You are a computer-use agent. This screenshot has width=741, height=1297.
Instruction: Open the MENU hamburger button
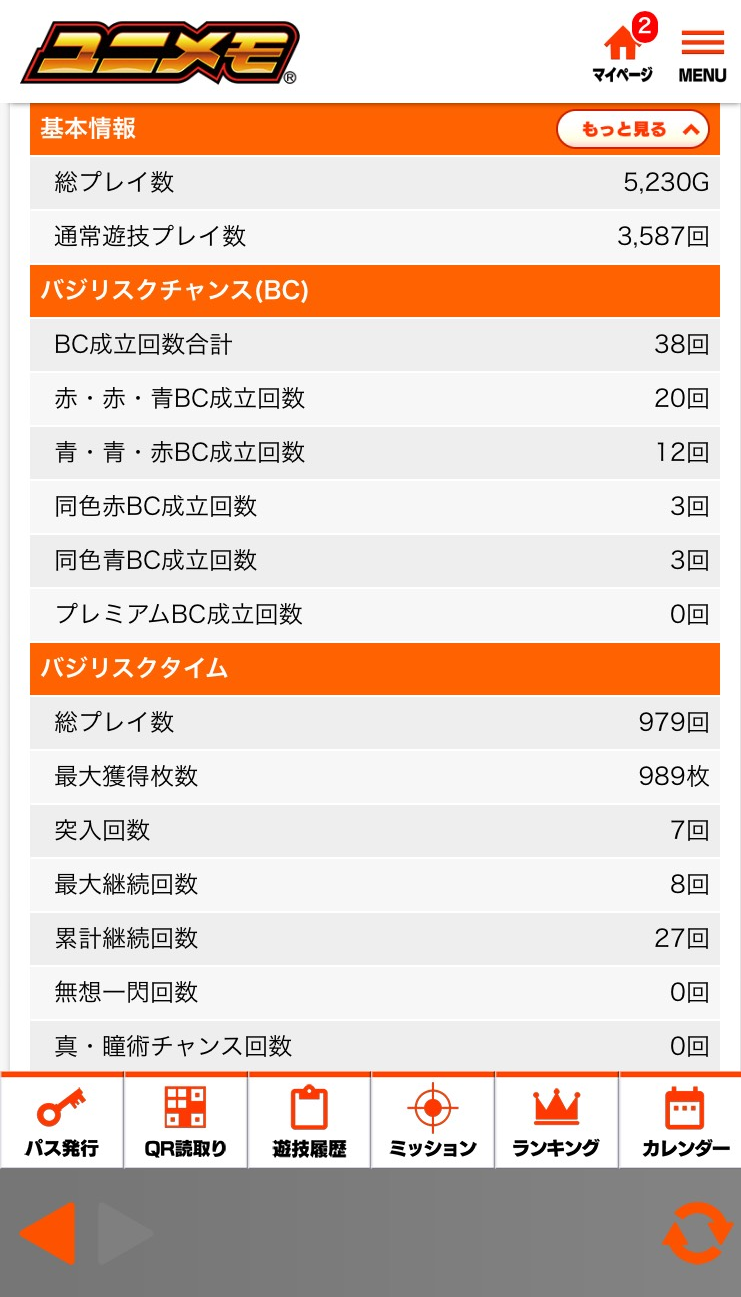tap(702, 54)
